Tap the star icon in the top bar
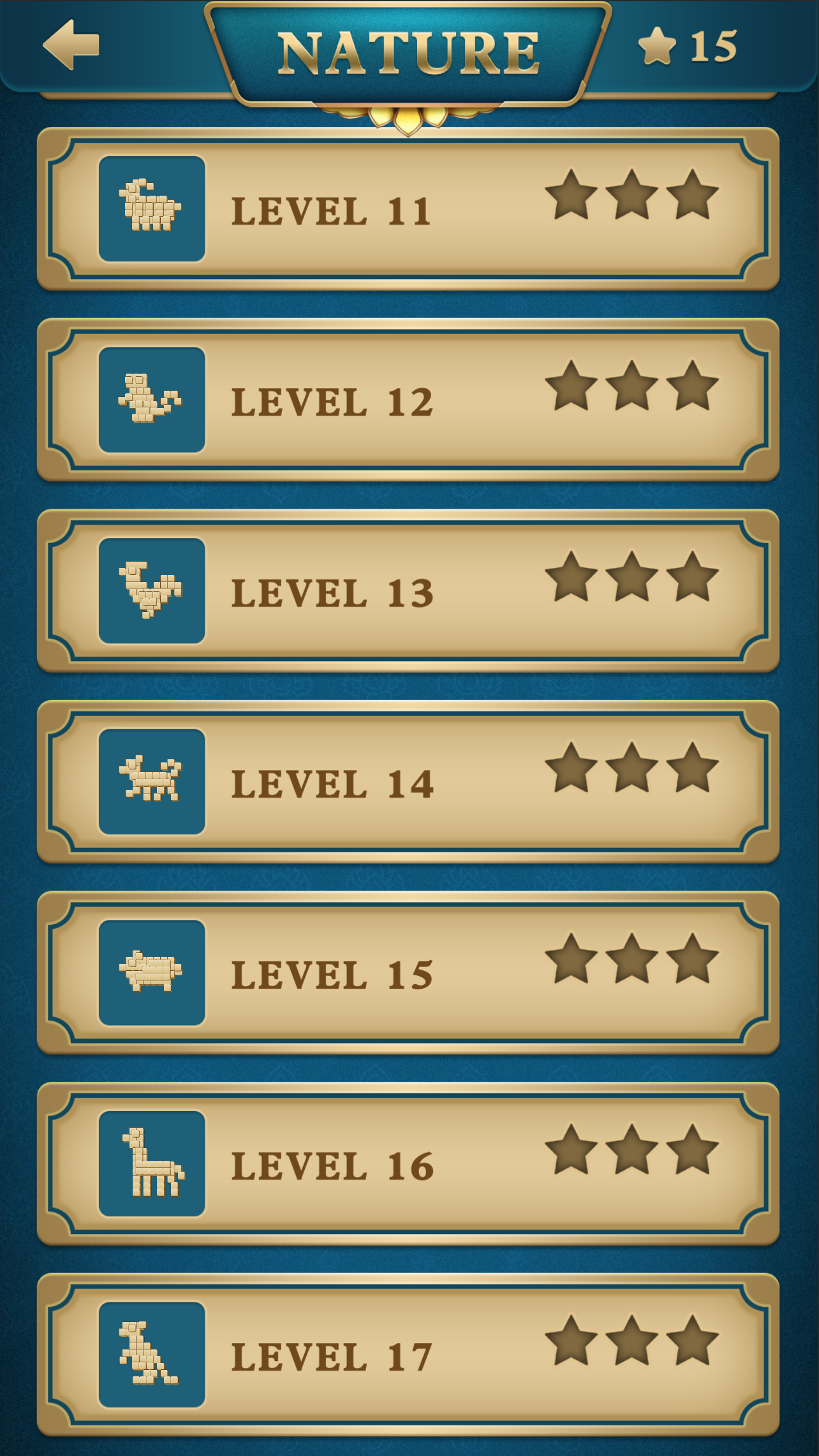The width and height of the screenshot is (819, 1456). [657, 47]
